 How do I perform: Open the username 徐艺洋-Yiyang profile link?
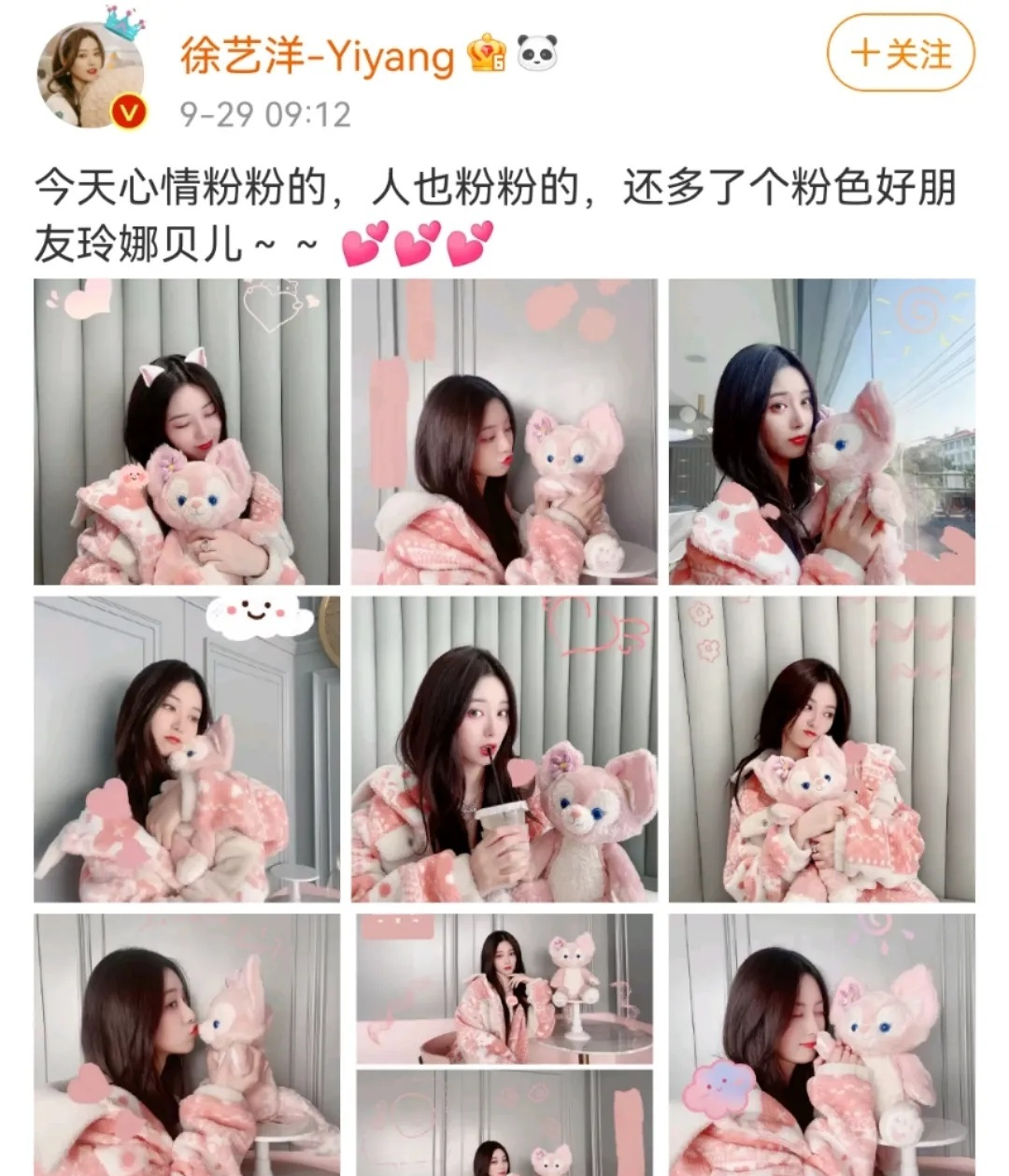tap(318, 55)
